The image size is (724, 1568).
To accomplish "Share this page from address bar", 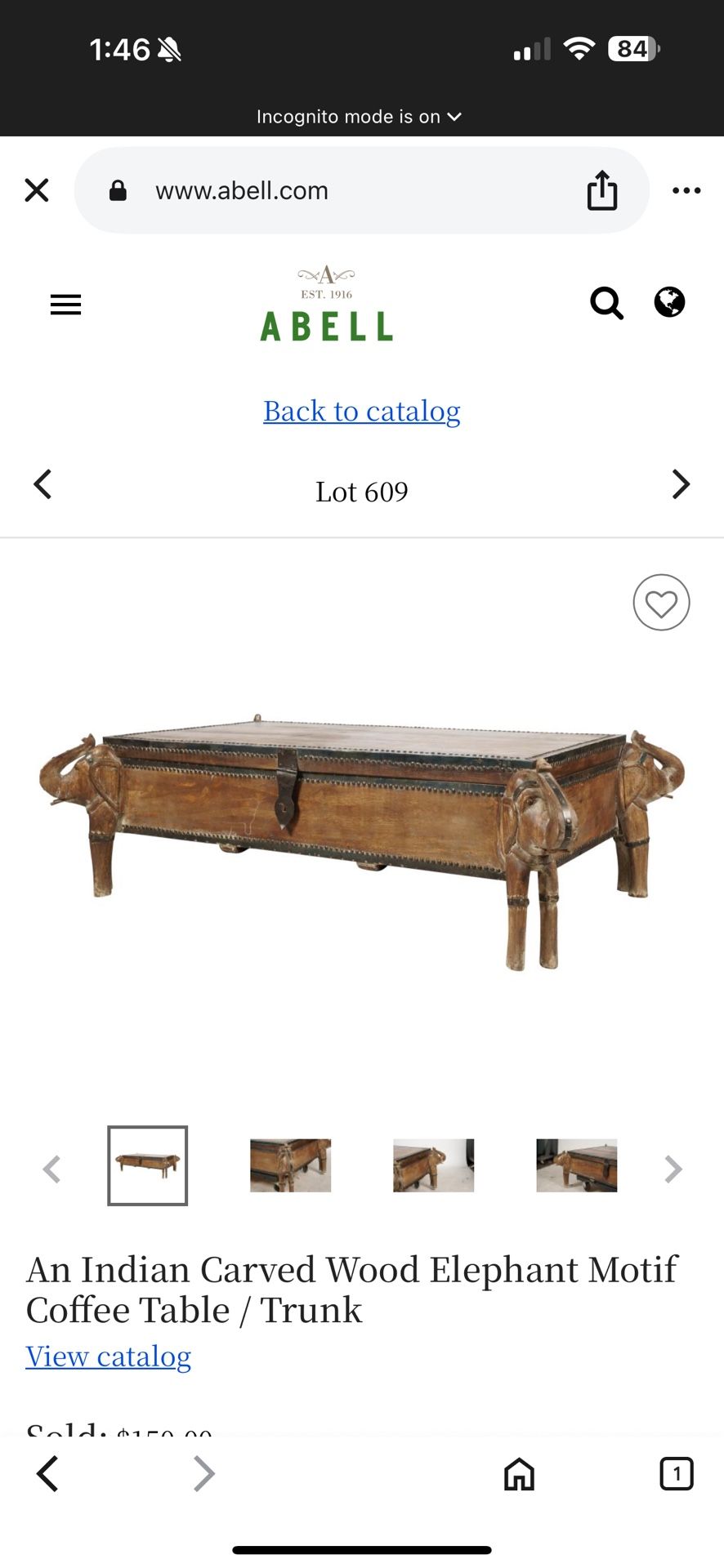I will (602, 190).
